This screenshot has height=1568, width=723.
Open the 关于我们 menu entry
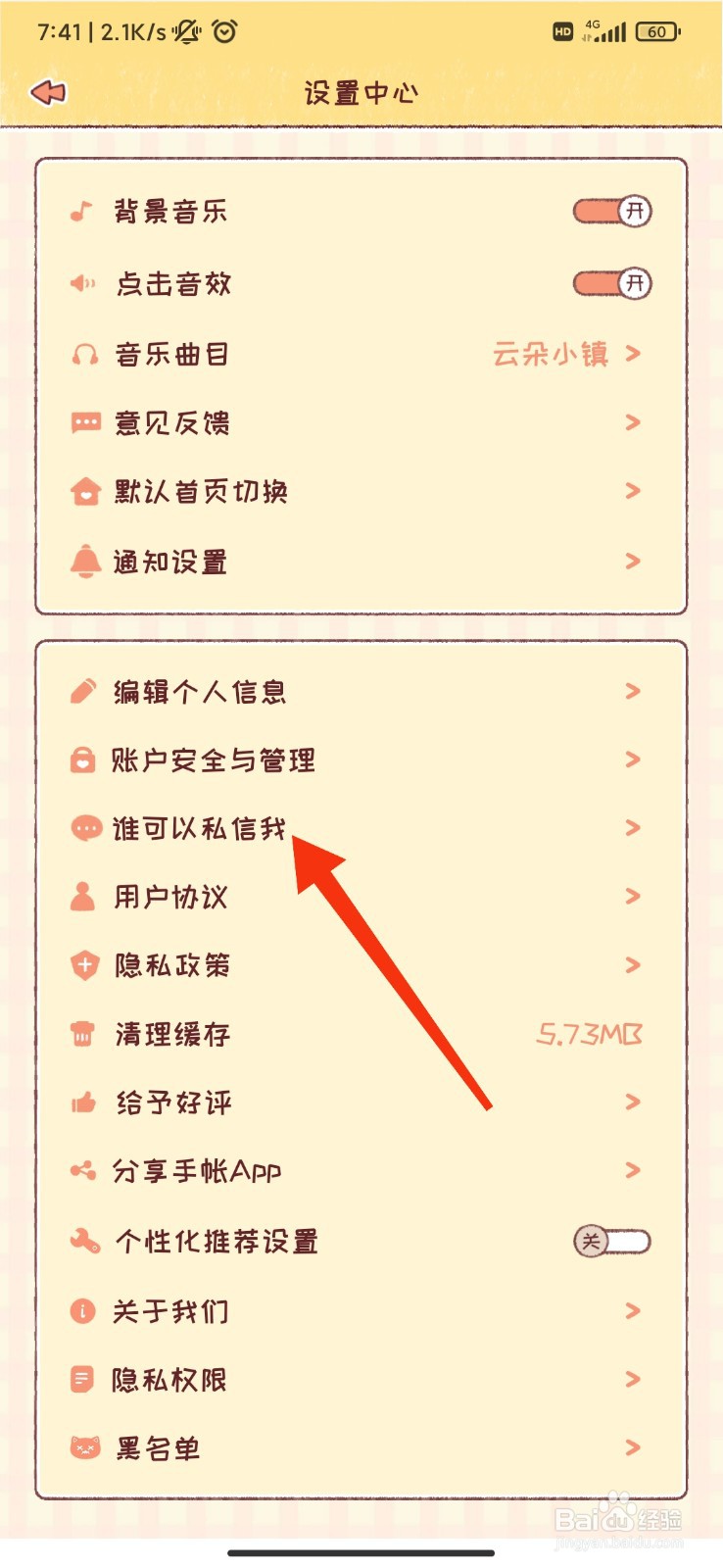(x=167, y=1310)
